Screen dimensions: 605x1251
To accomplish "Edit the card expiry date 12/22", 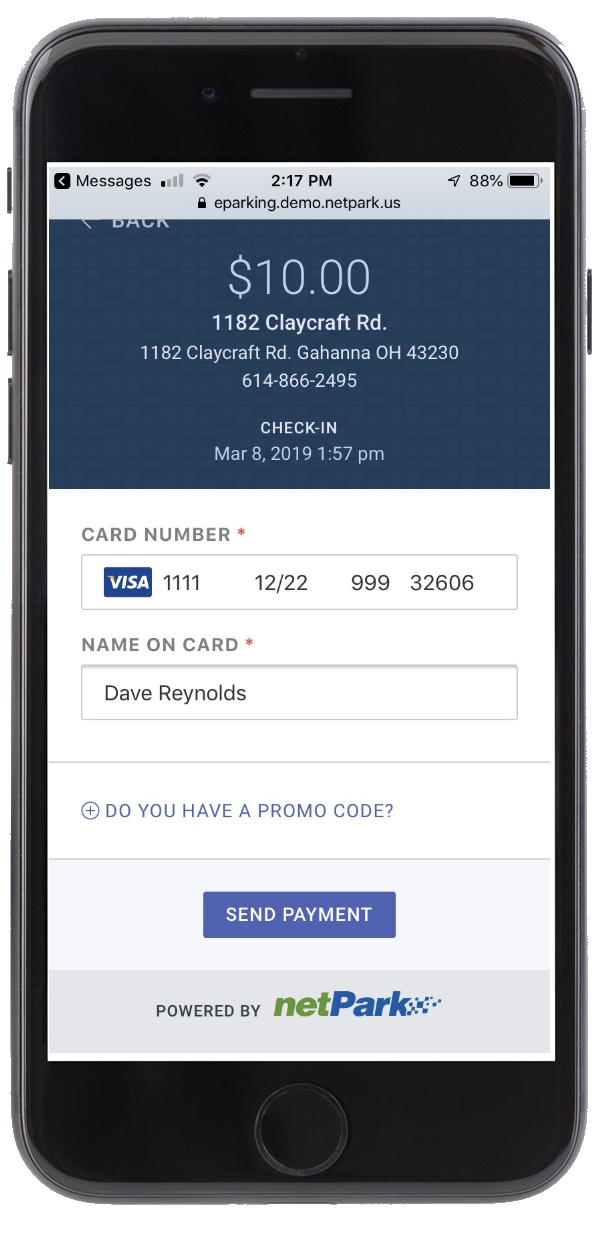I will point(281,583).
